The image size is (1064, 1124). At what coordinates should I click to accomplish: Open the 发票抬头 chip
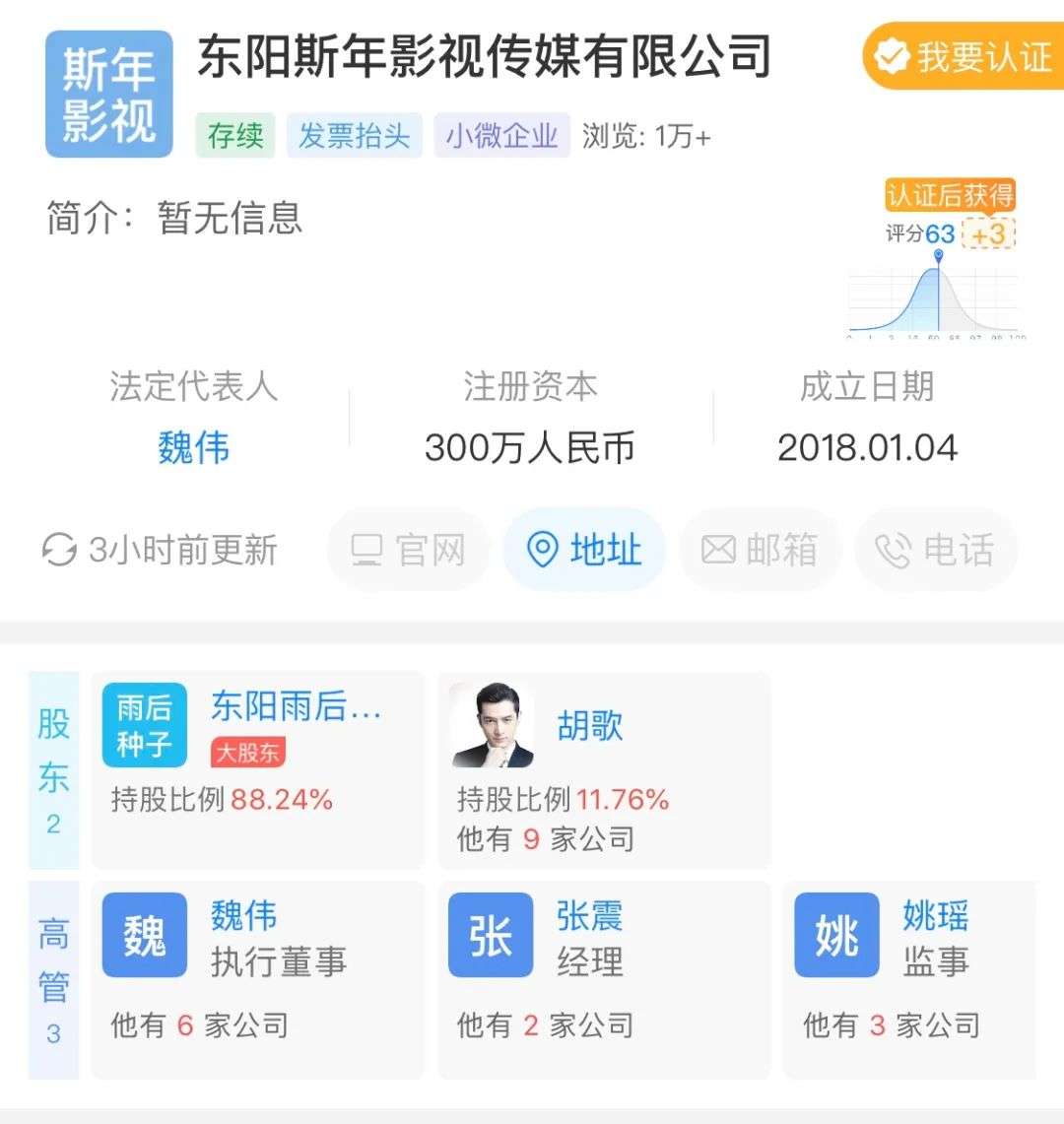(x=354, y=136)
